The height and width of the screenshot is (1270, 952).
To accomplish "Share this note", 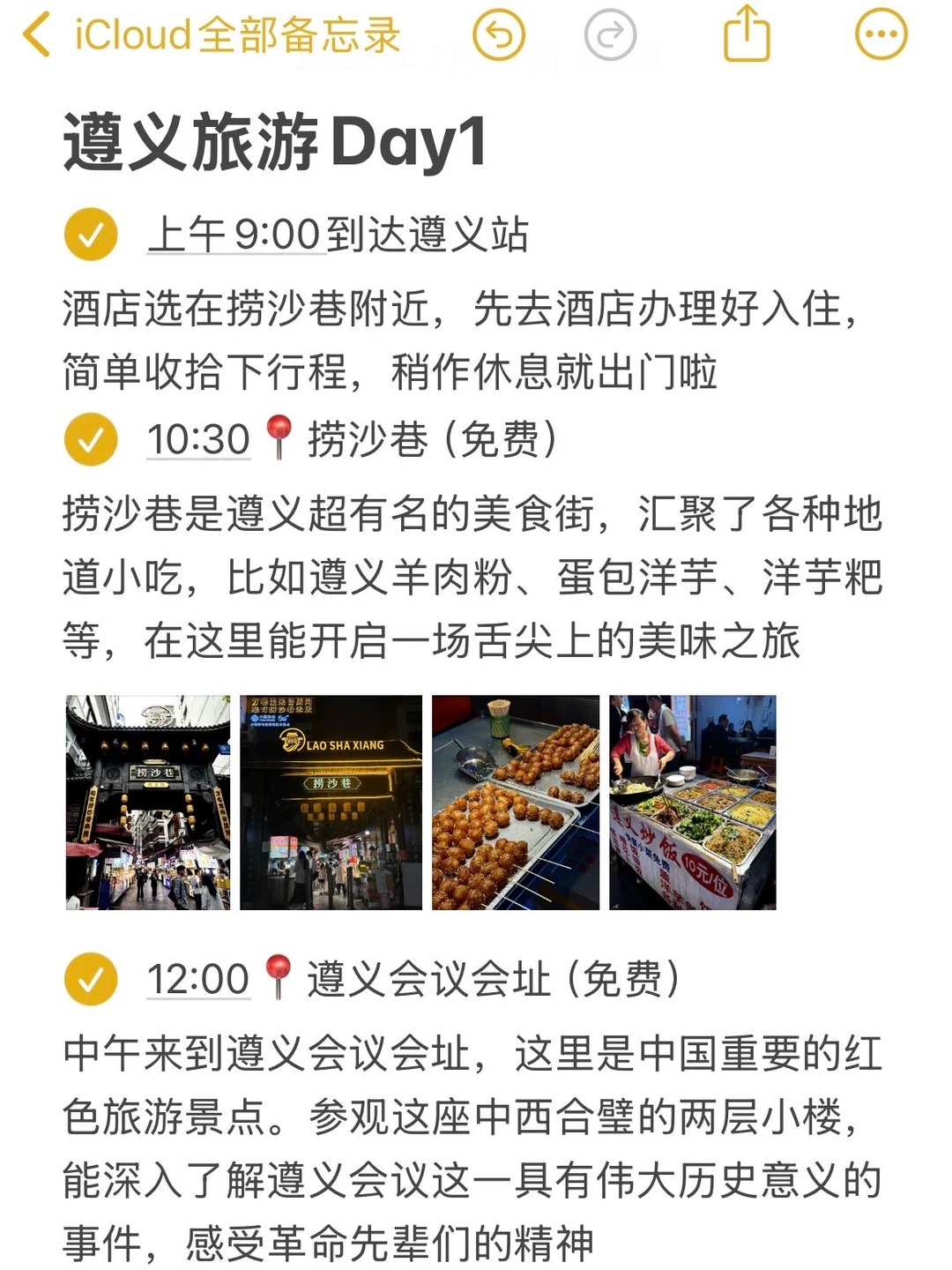I will [x=747, y=35].
